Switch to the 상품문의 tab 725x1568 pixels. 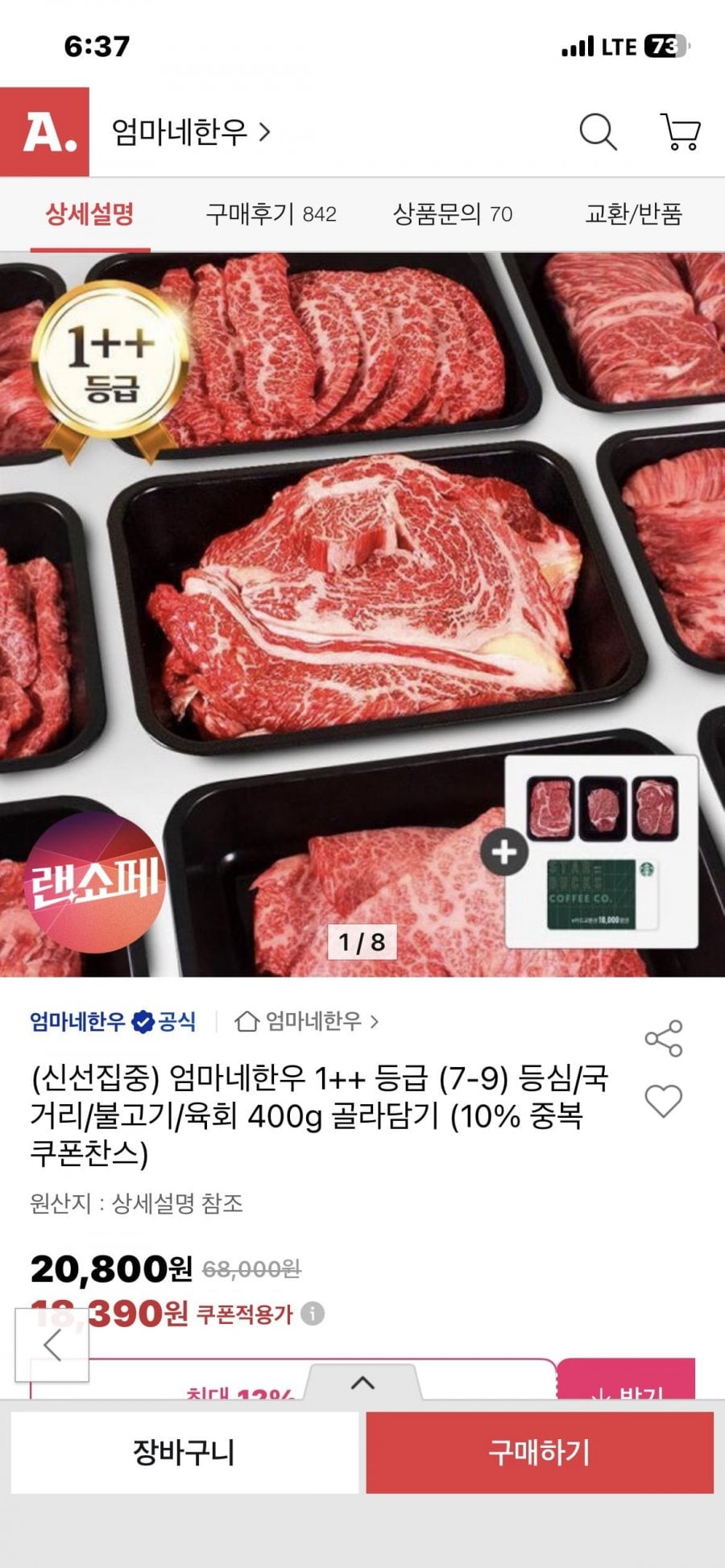click(x=452, y=214)
